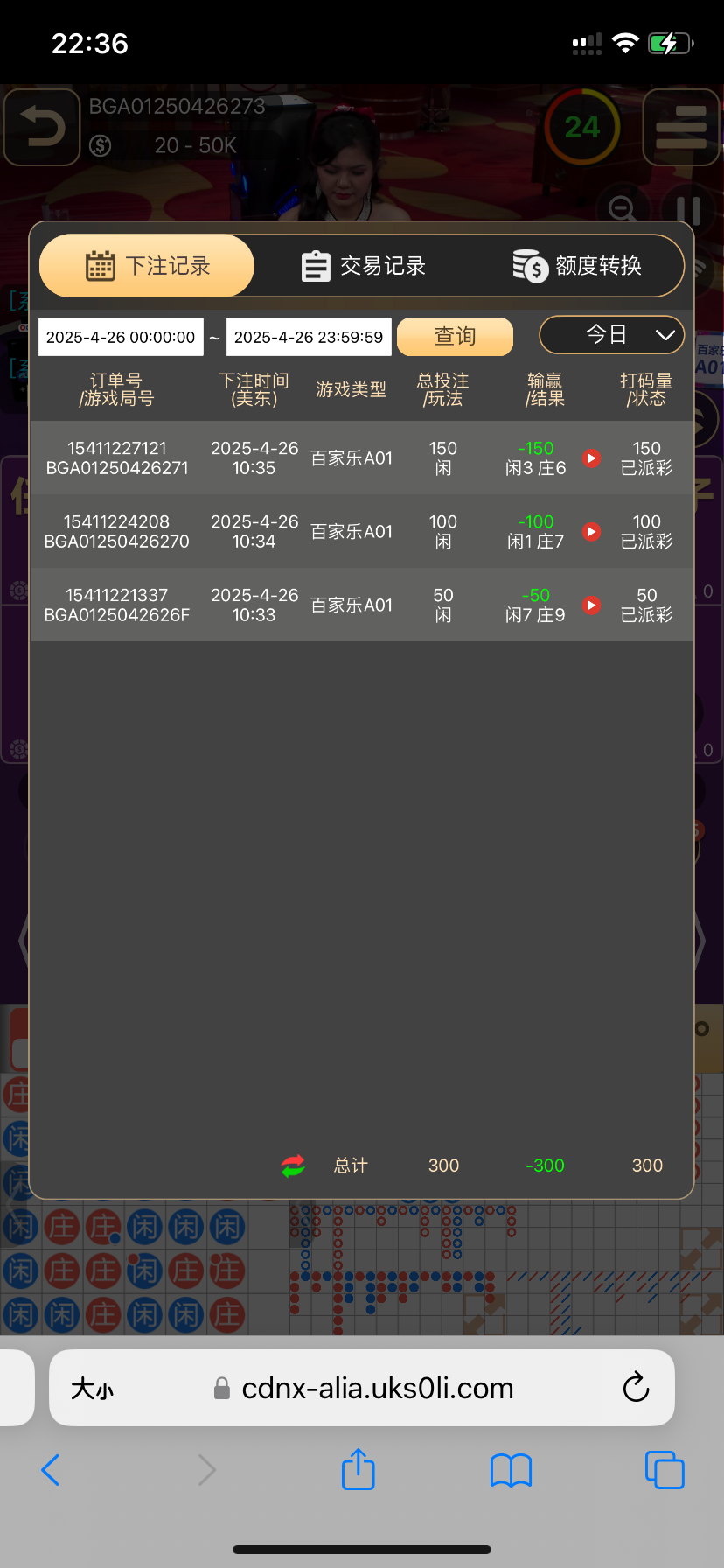Reload the page in Safari address bar
Image resolution: width=724 pixels, height=1568 pixels.
(x=636, y=1387)
